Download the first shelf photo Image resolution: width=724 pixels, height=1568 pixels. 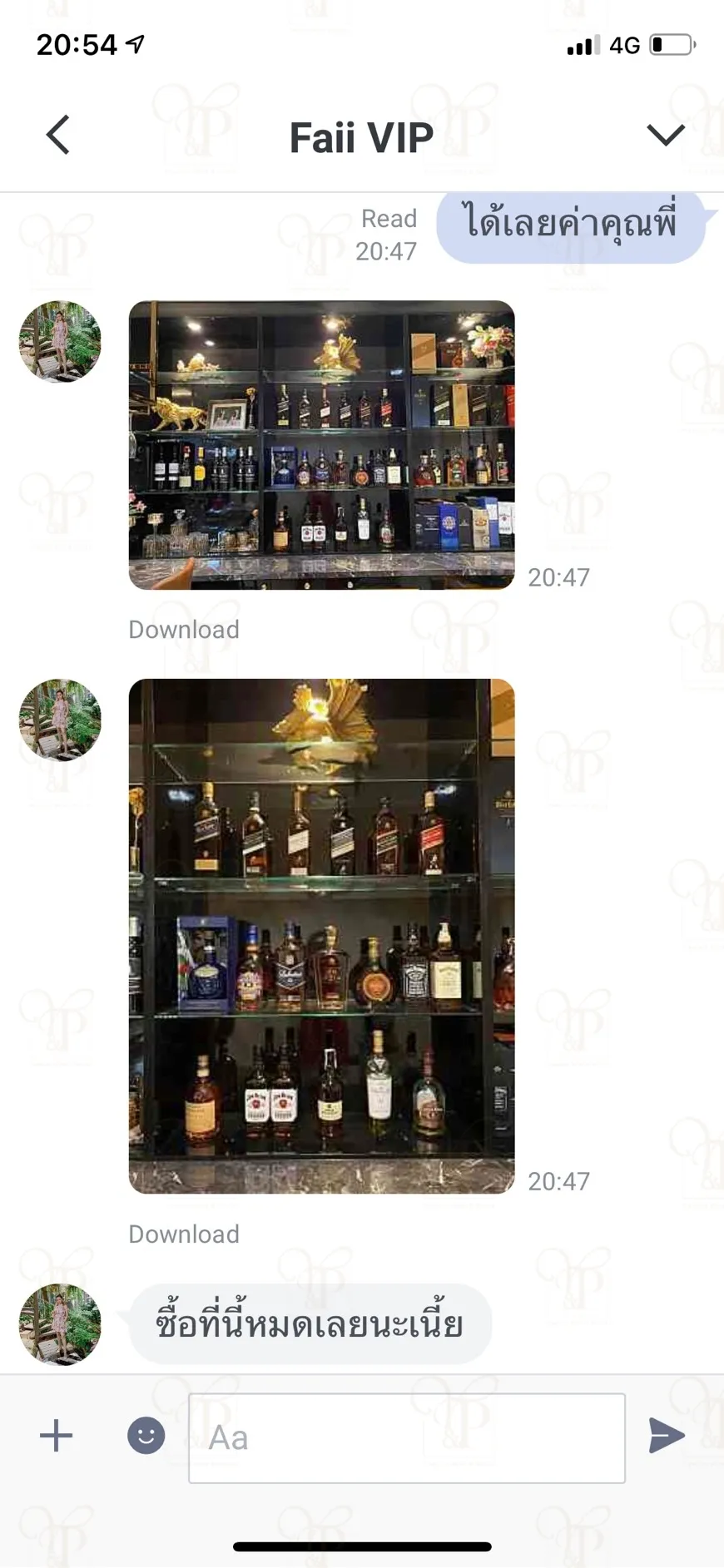[184, 630]
